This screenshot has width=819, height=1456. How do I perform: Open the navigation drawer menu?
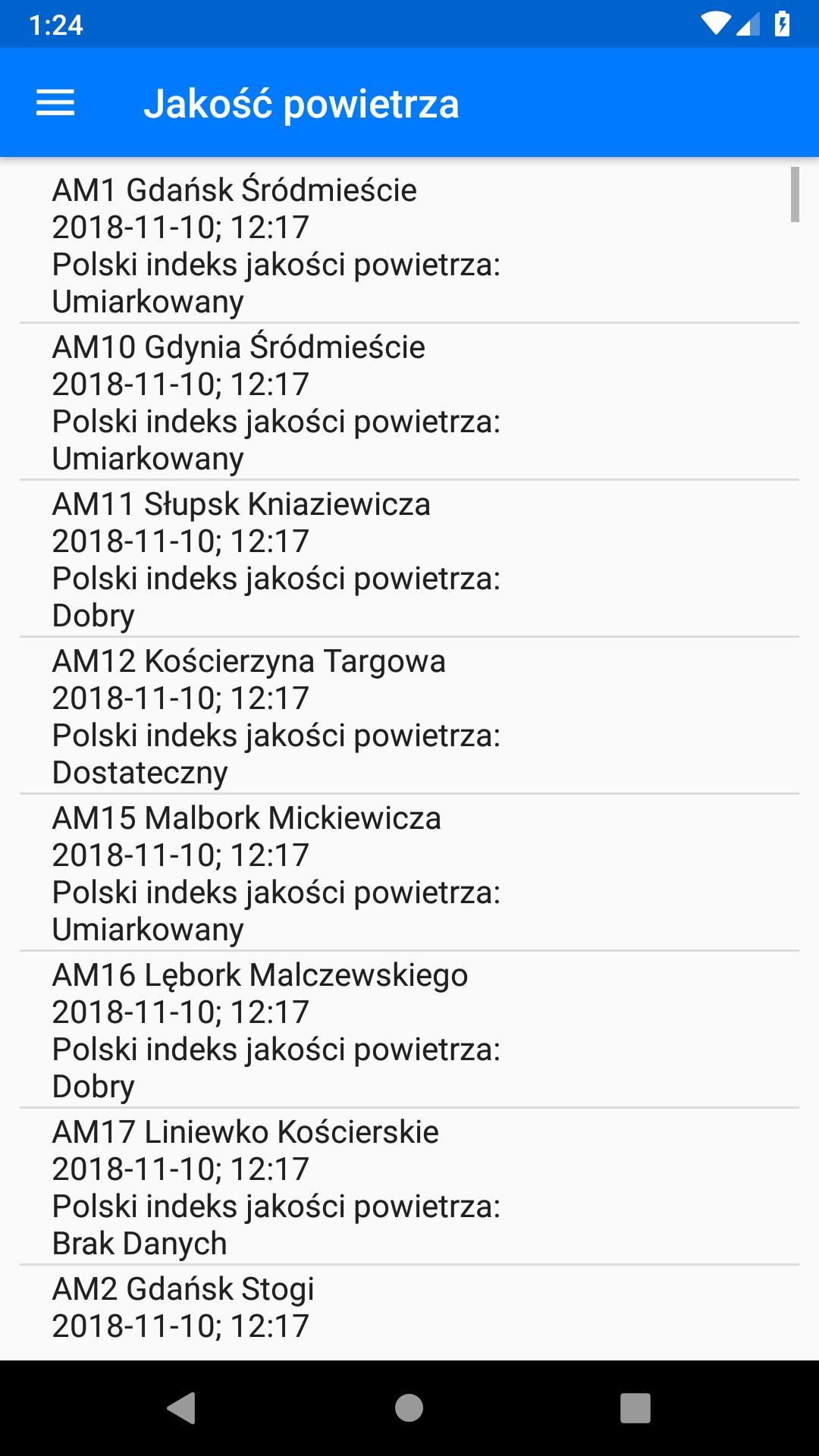(55, 103)
